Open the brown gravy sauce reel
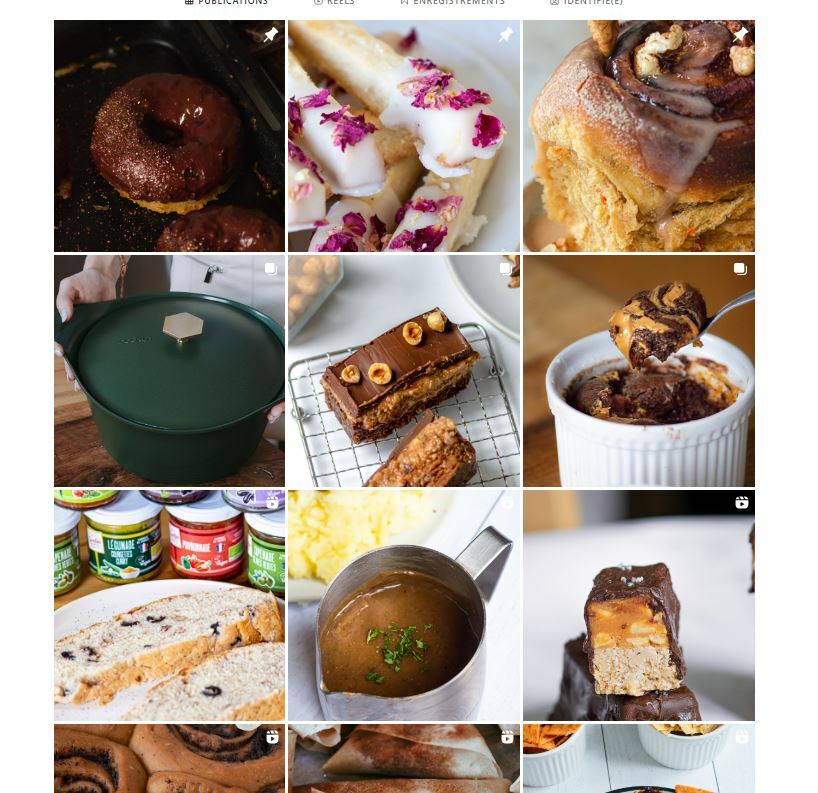 point(403,605)
